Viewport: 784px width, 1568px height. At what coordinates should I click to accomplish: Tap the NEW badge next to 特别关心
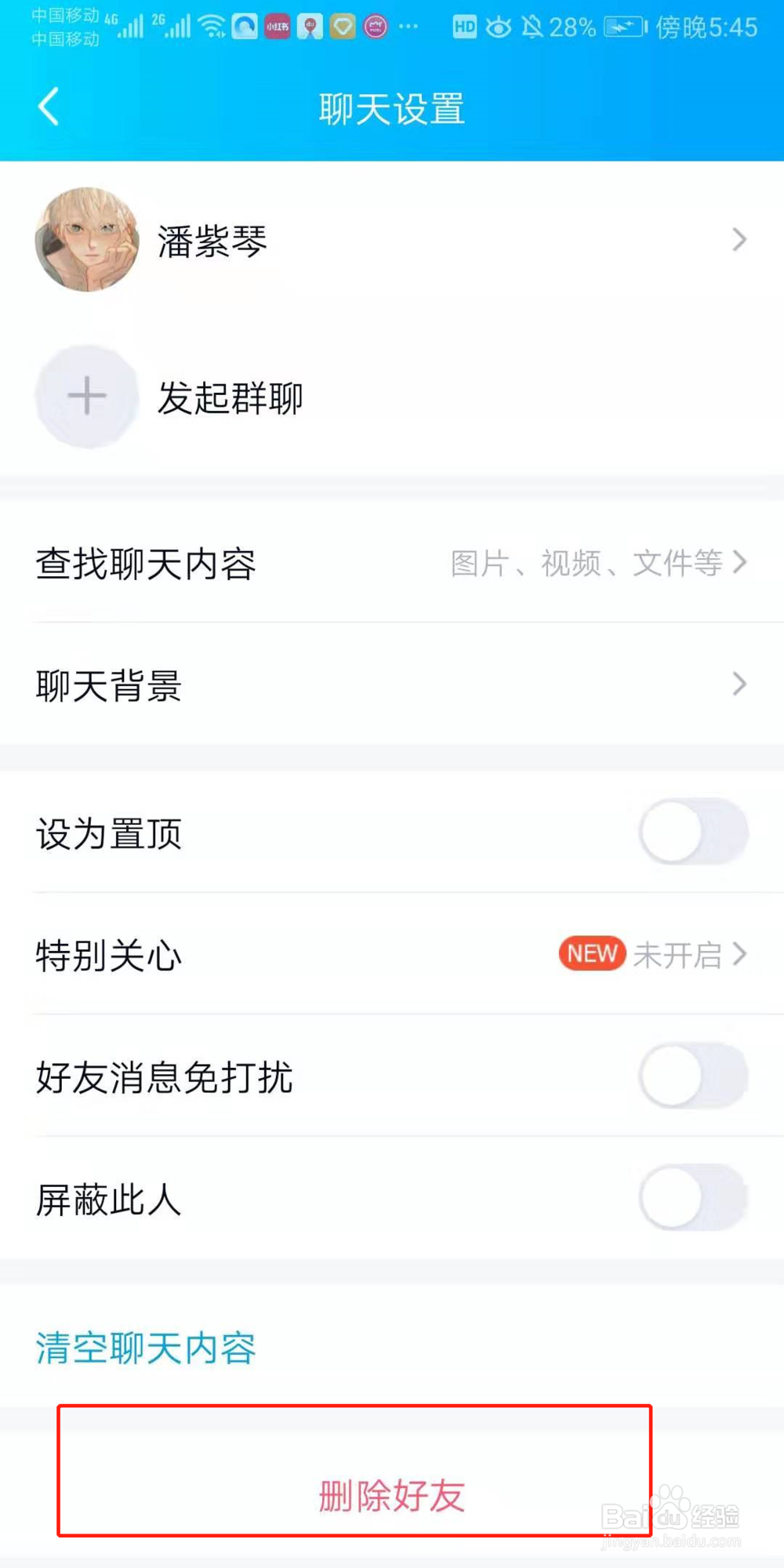coord(591,953)
